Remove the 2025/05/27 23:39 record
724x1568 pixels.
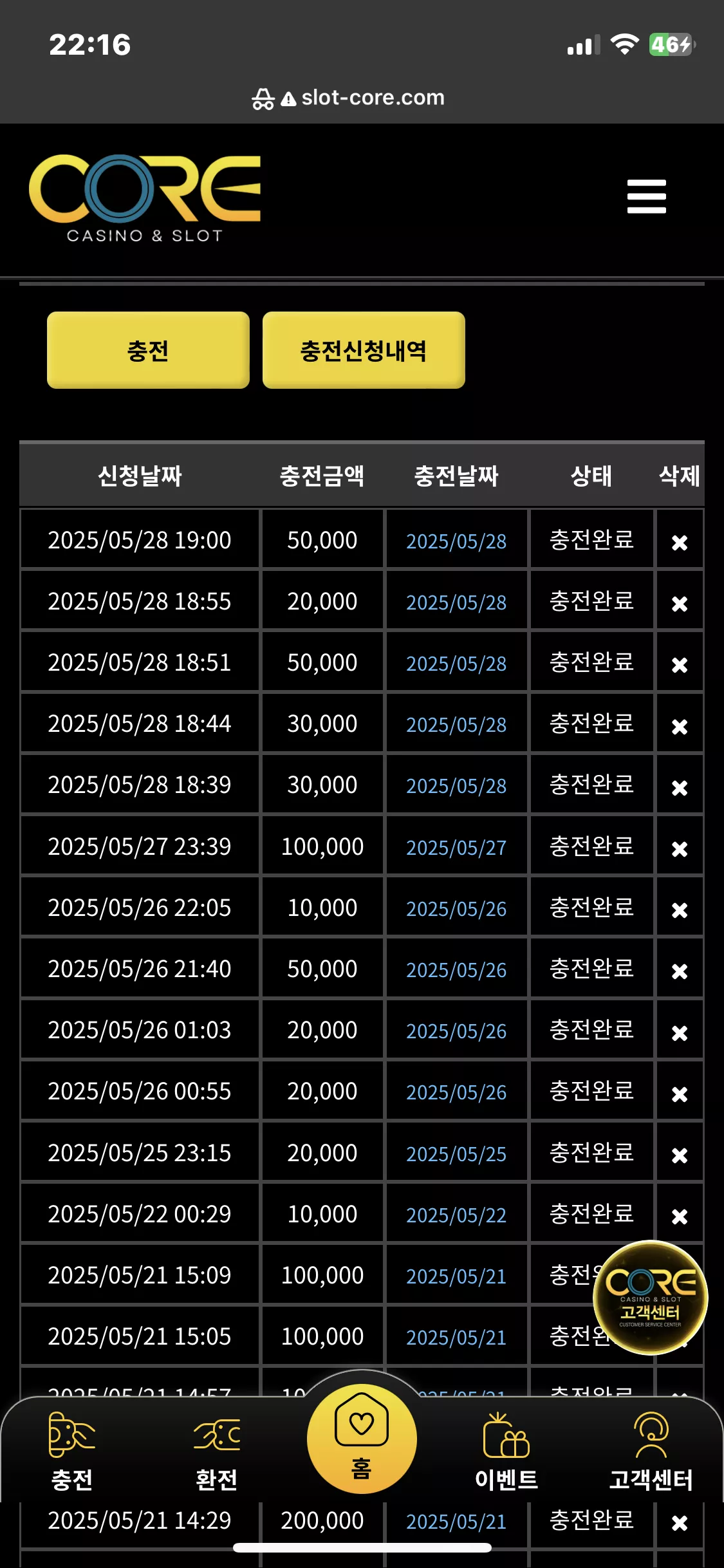680,848
